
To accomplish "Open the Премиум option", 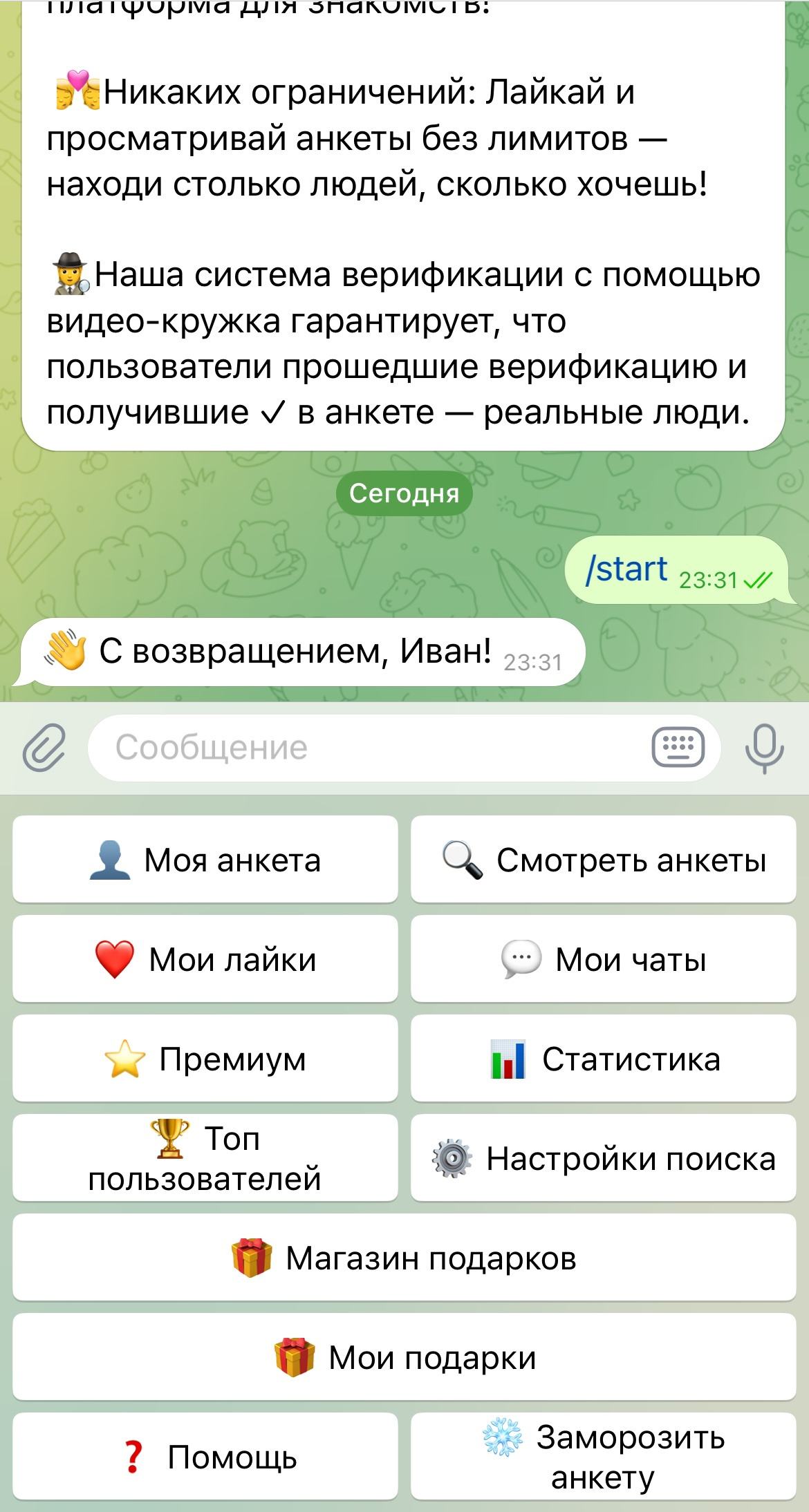I will coord(205,1059).
